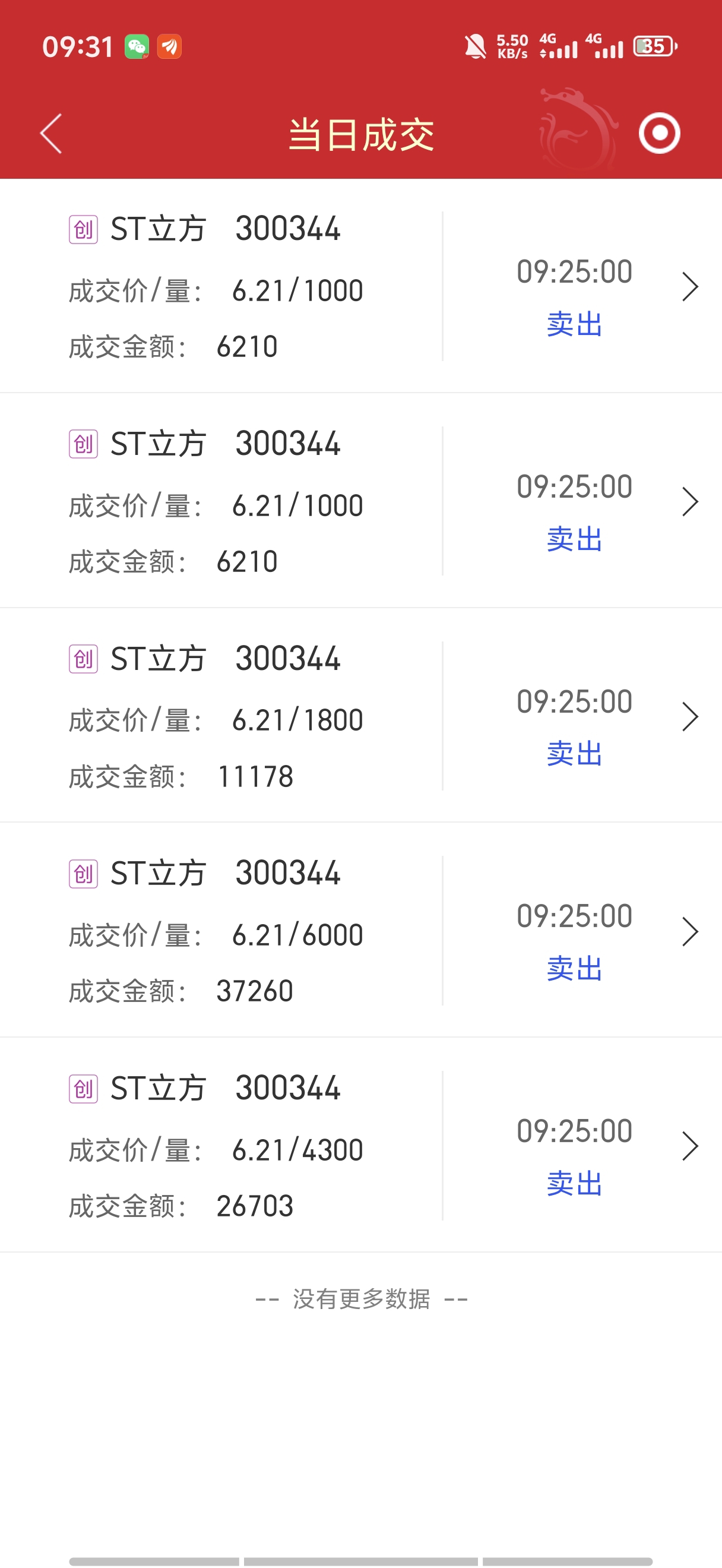Go back using the top-left arrow

coord(51,133)
